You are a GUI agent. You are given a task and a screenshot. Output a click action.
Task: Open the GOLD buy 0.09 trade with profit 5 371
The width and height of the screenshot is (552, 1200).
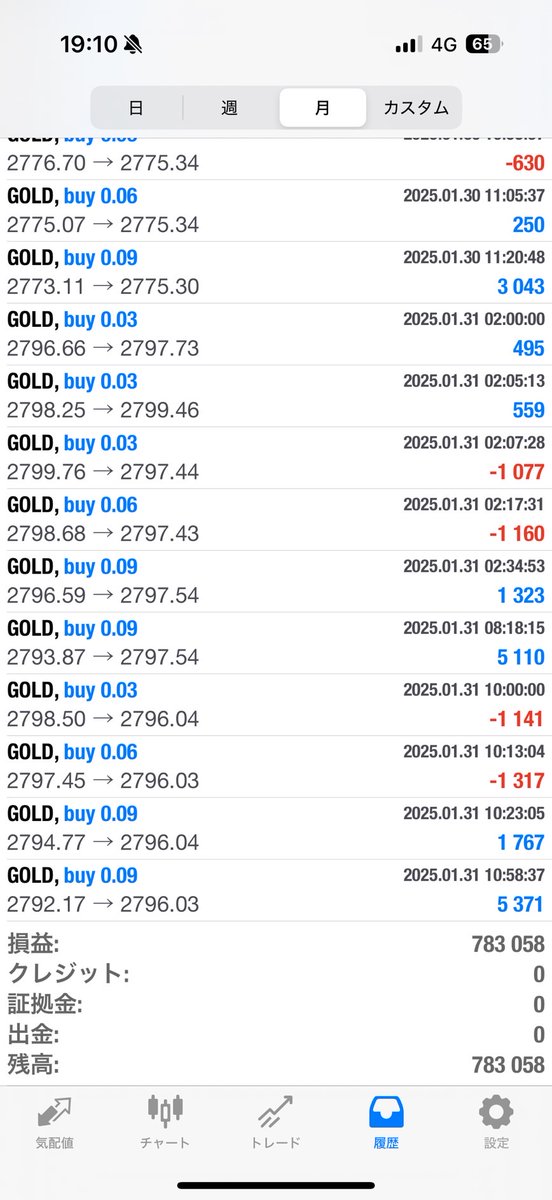click(276, 890)
